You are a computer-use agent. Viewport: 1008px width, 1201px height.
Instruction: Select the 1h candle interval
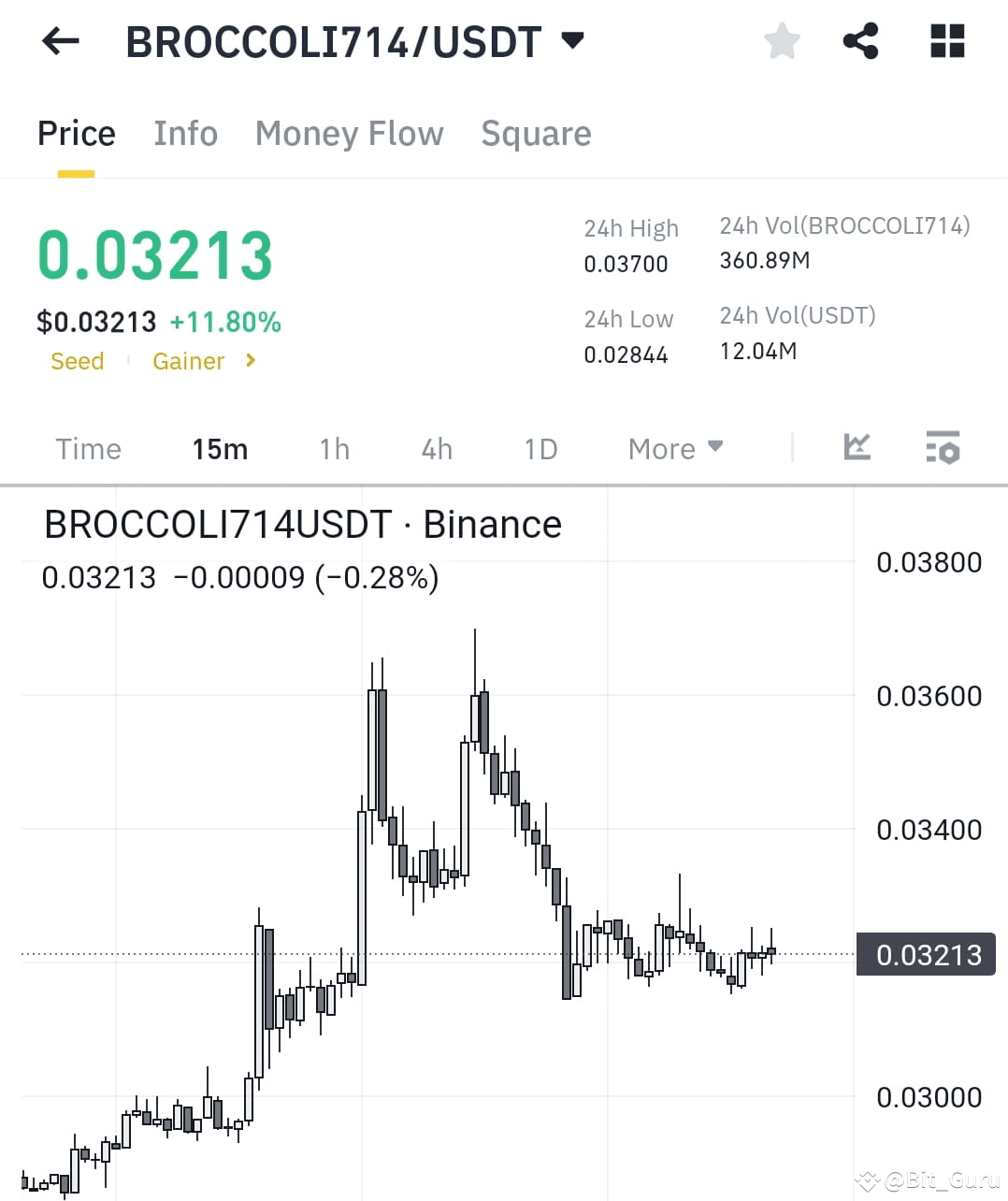(x=334, y=449)
